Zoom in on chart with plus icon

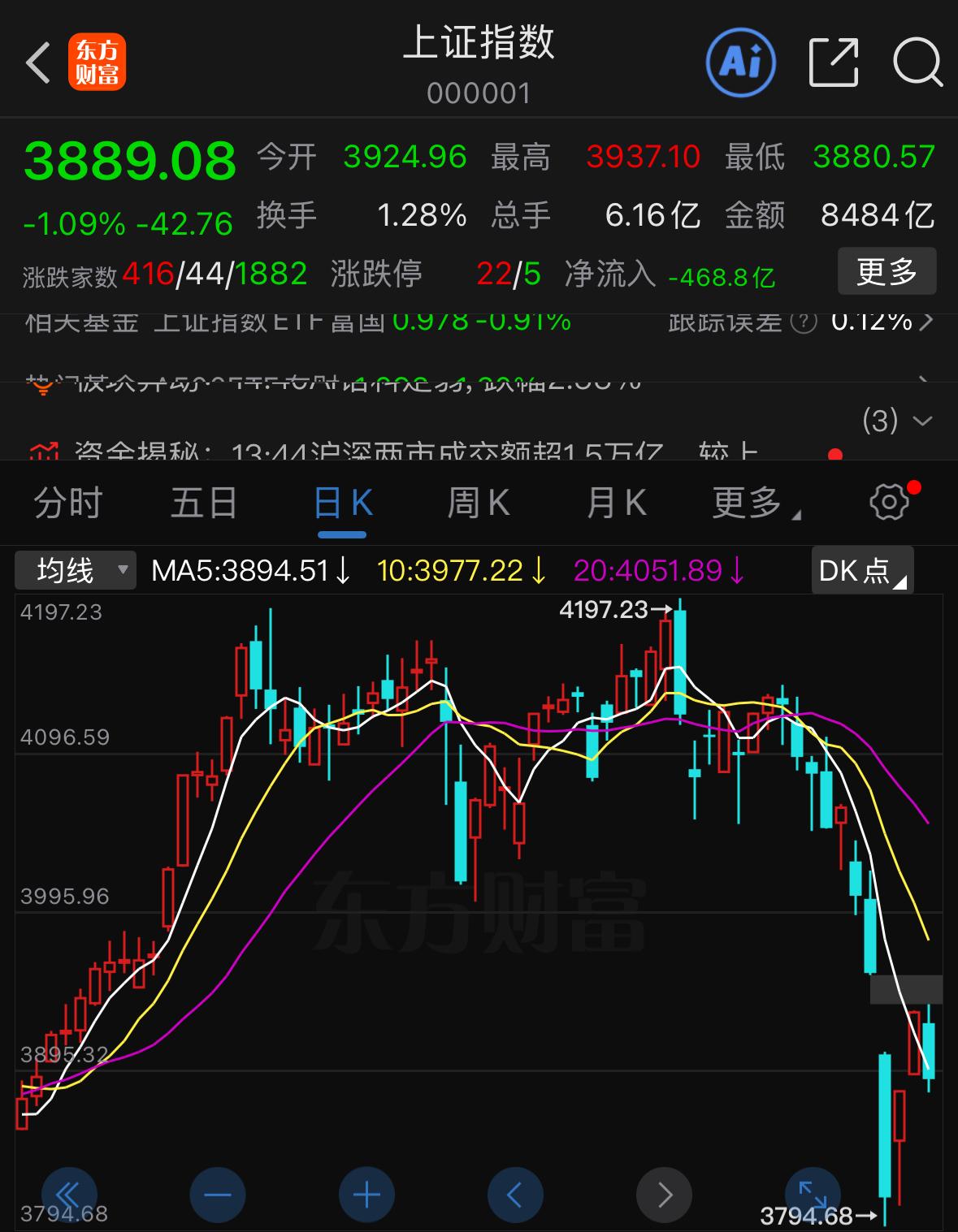(x=366, y=1195)
